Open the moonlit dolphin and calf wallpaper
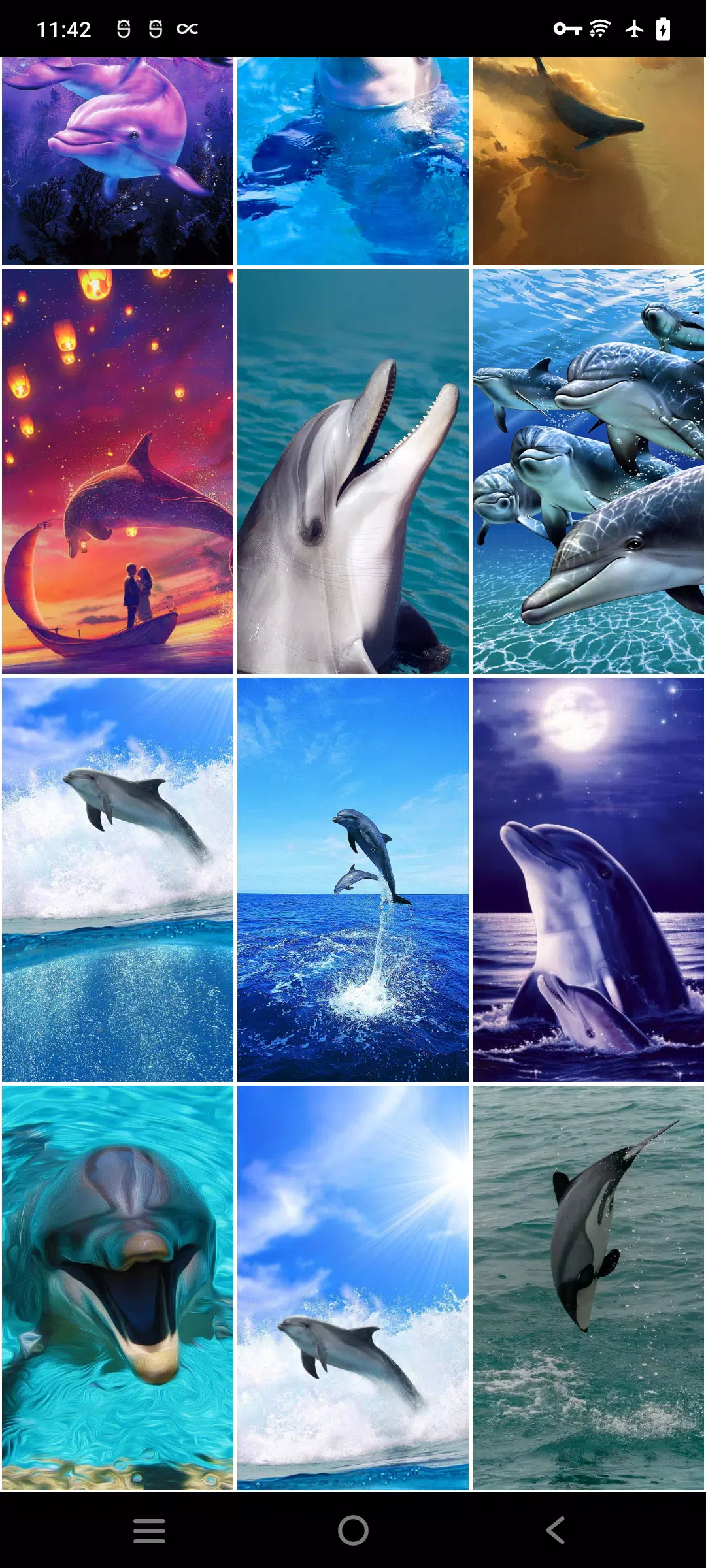This screenshot has height=1568, width=706. click(588, 879)
